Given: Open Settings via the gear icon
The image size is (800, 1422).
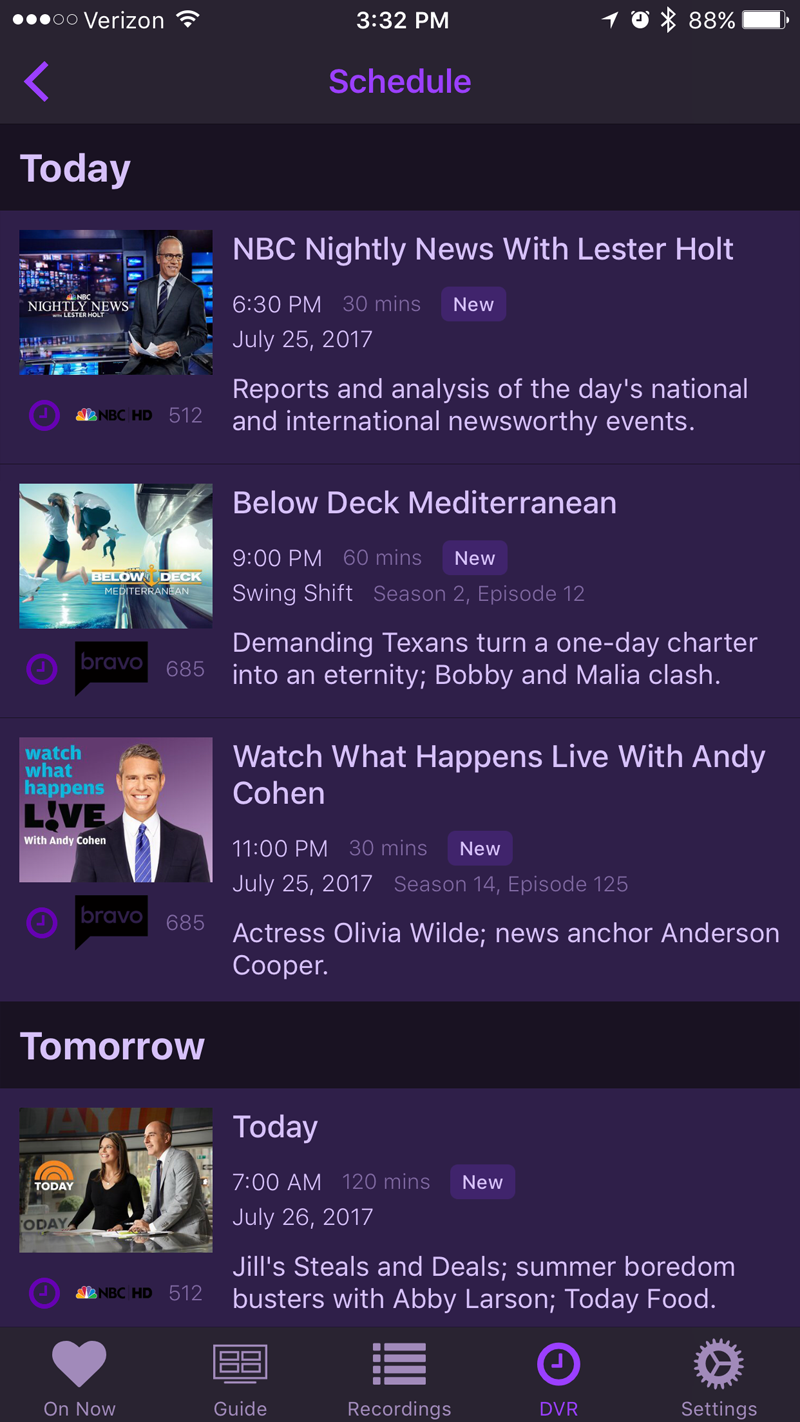Looking at the screenshot, I should click(x=719, y=1362).
